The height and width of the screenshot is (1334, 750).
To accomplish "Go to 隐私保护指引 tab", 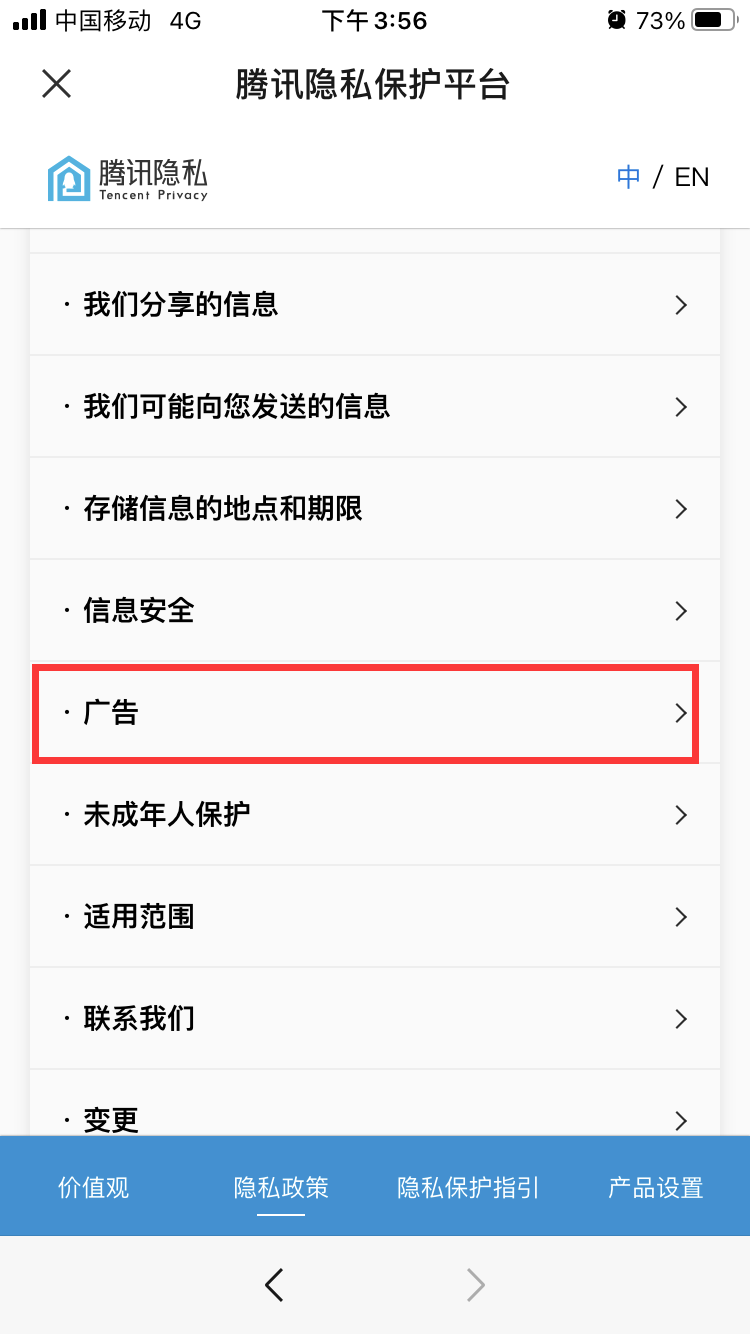I will tap(468, 1187).
